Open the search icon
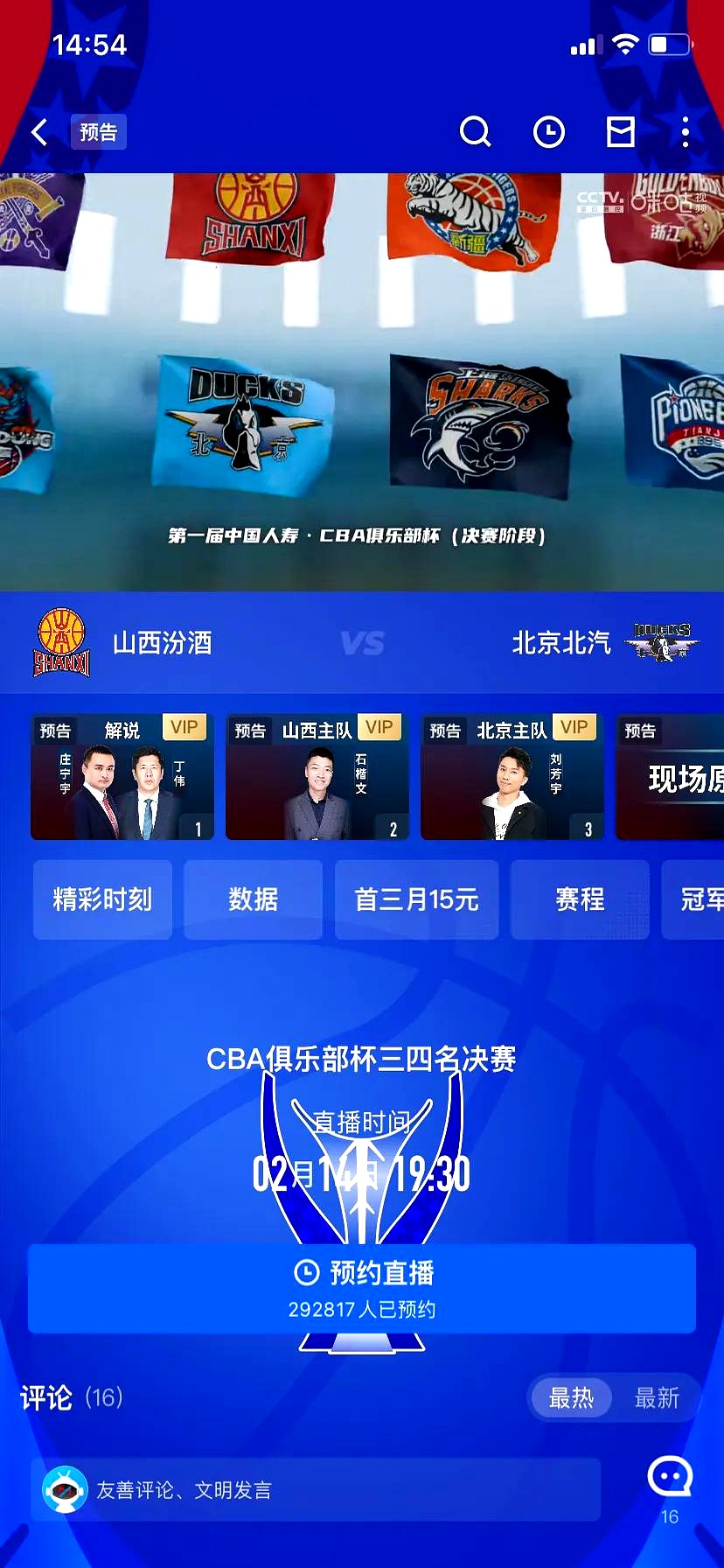 (475, 133)
